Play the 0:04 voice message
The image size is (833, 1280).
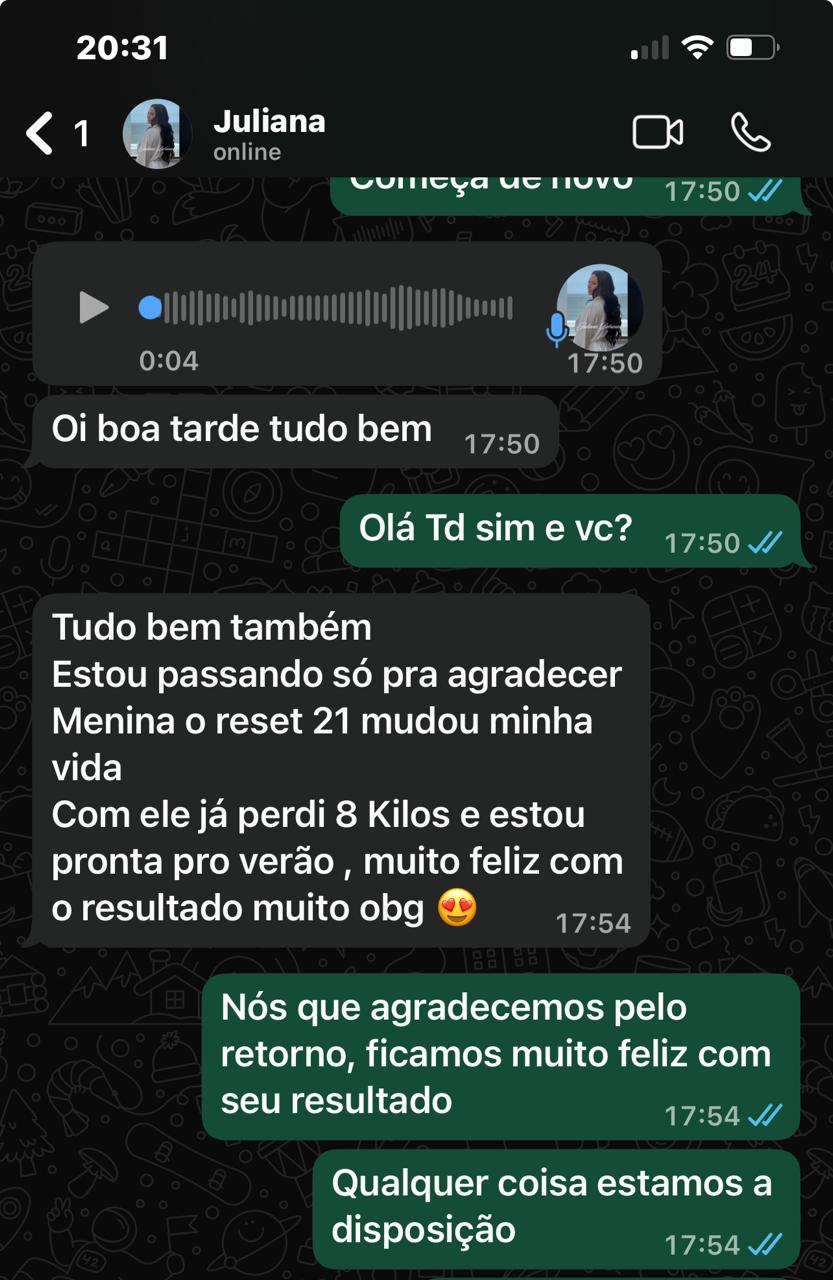coord(94,307)
